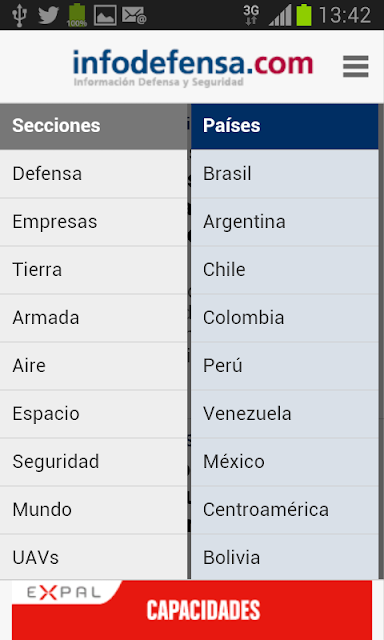Choose Argentina in the Países list
The image size is (384, 640).
pos(284,222)
